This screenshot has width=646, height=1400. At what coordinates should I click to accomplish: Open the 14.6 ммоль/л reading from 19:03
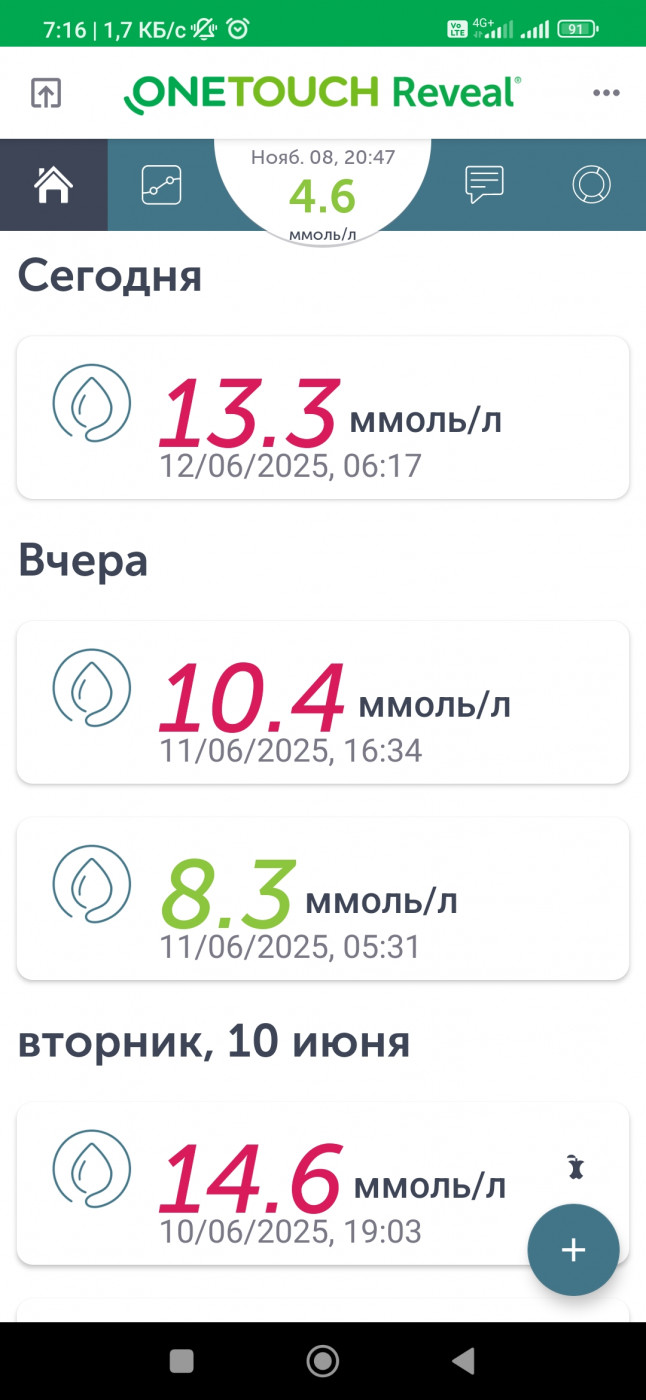[323, 1183]
